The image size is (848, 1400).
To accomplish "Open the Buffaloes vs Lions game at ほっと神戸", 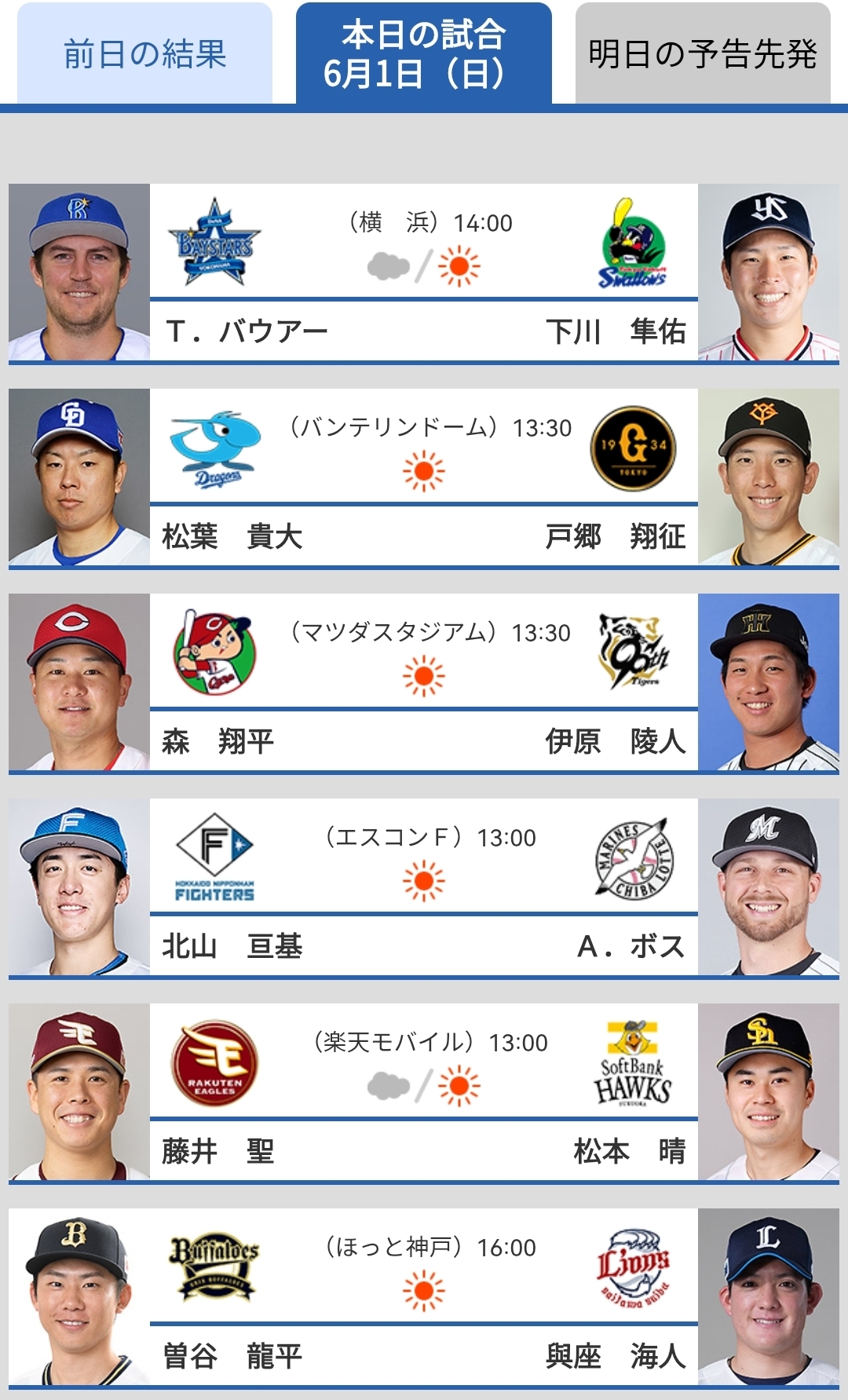I will (424, 1298).
